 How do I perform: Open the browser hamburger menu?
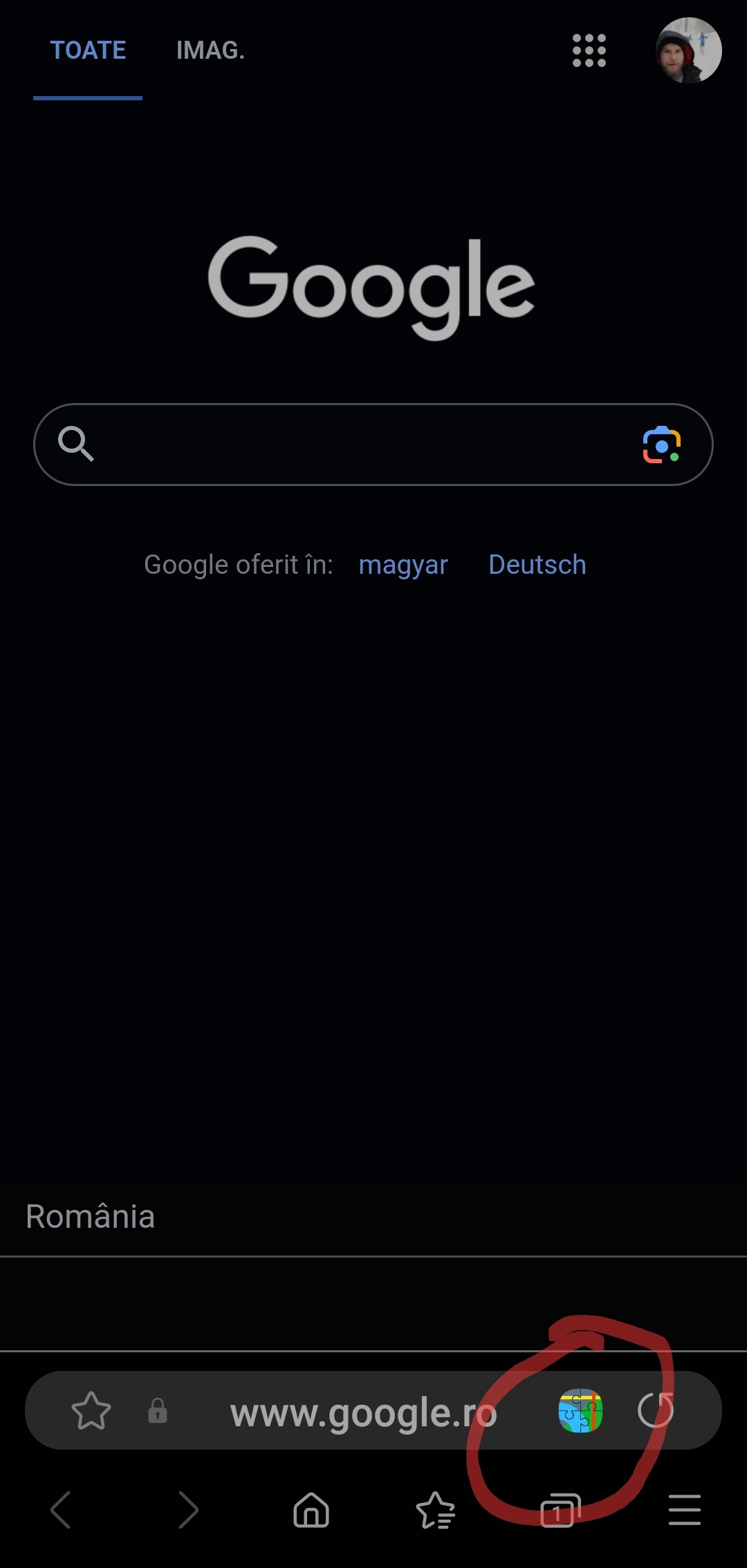(685, 1509)
